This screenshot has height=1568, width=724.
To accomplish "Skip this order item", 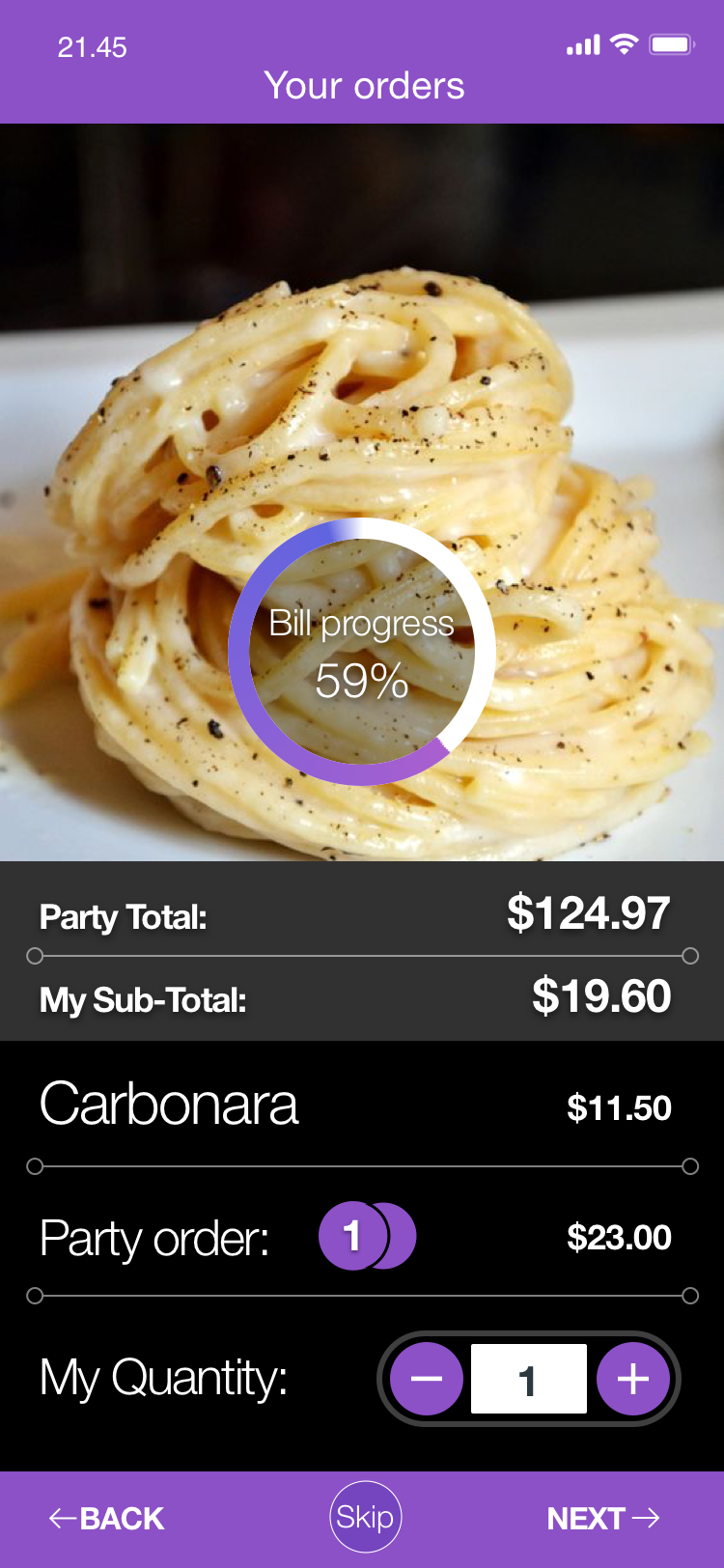I will [x=365, y=1517].
